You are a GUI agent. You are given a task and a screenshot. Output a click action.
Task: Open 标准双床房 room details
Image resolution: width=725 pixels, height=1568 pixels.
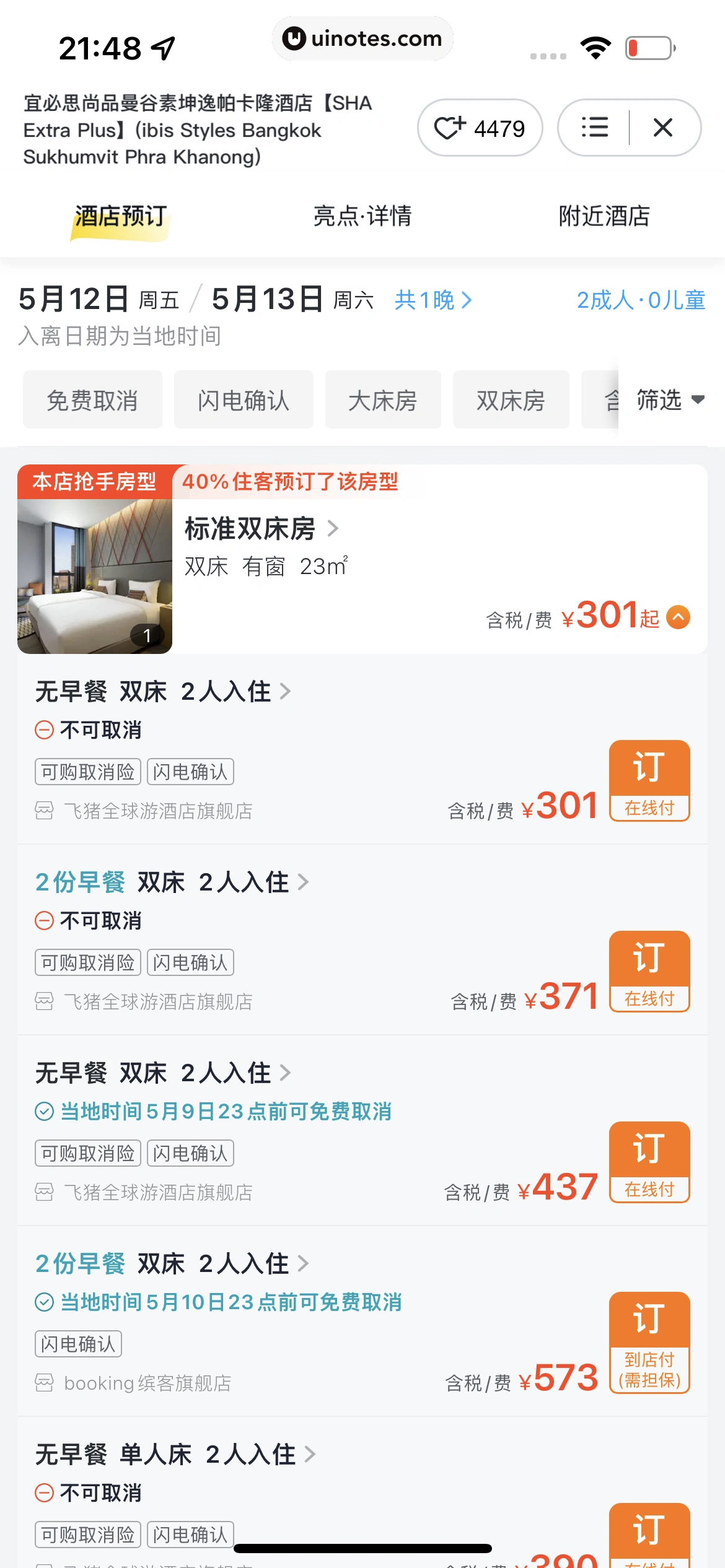pyautogui.click(x=261, y=529)
